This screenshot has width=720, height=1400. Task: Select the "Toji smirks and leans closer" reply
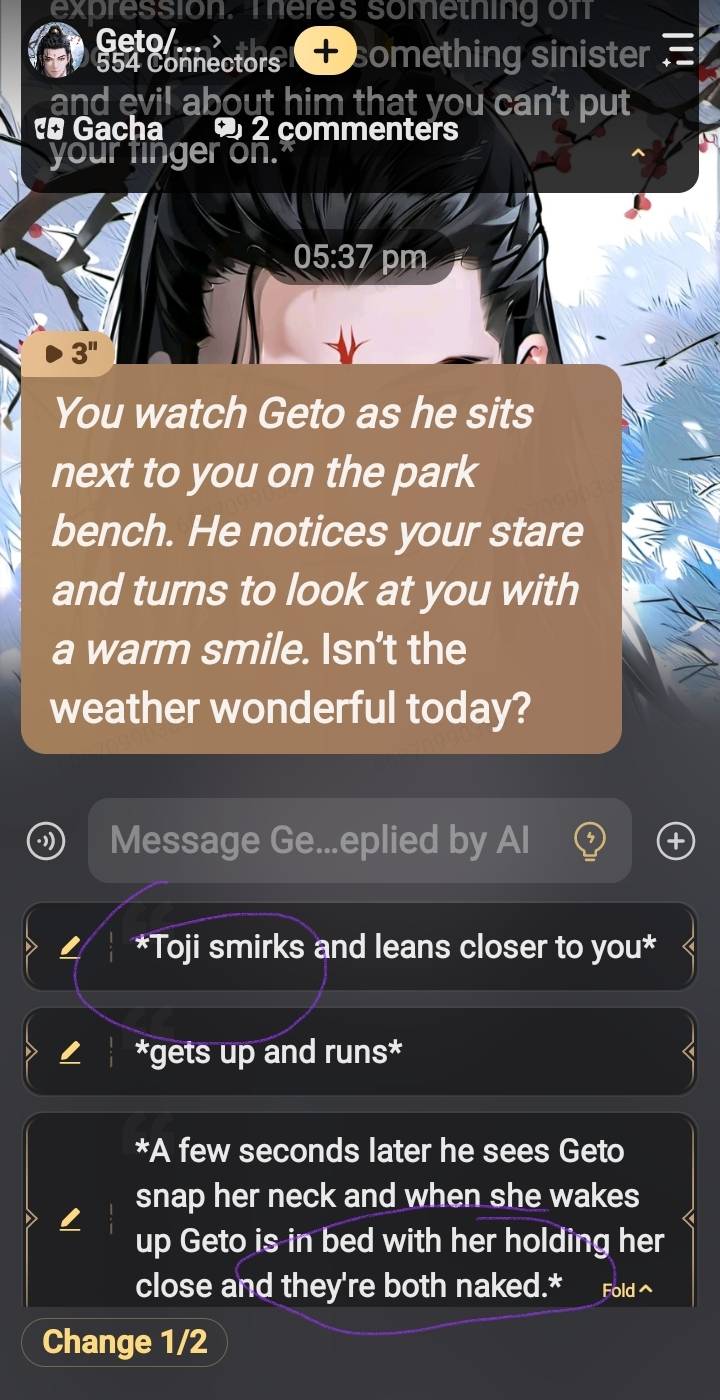point(396,946)
